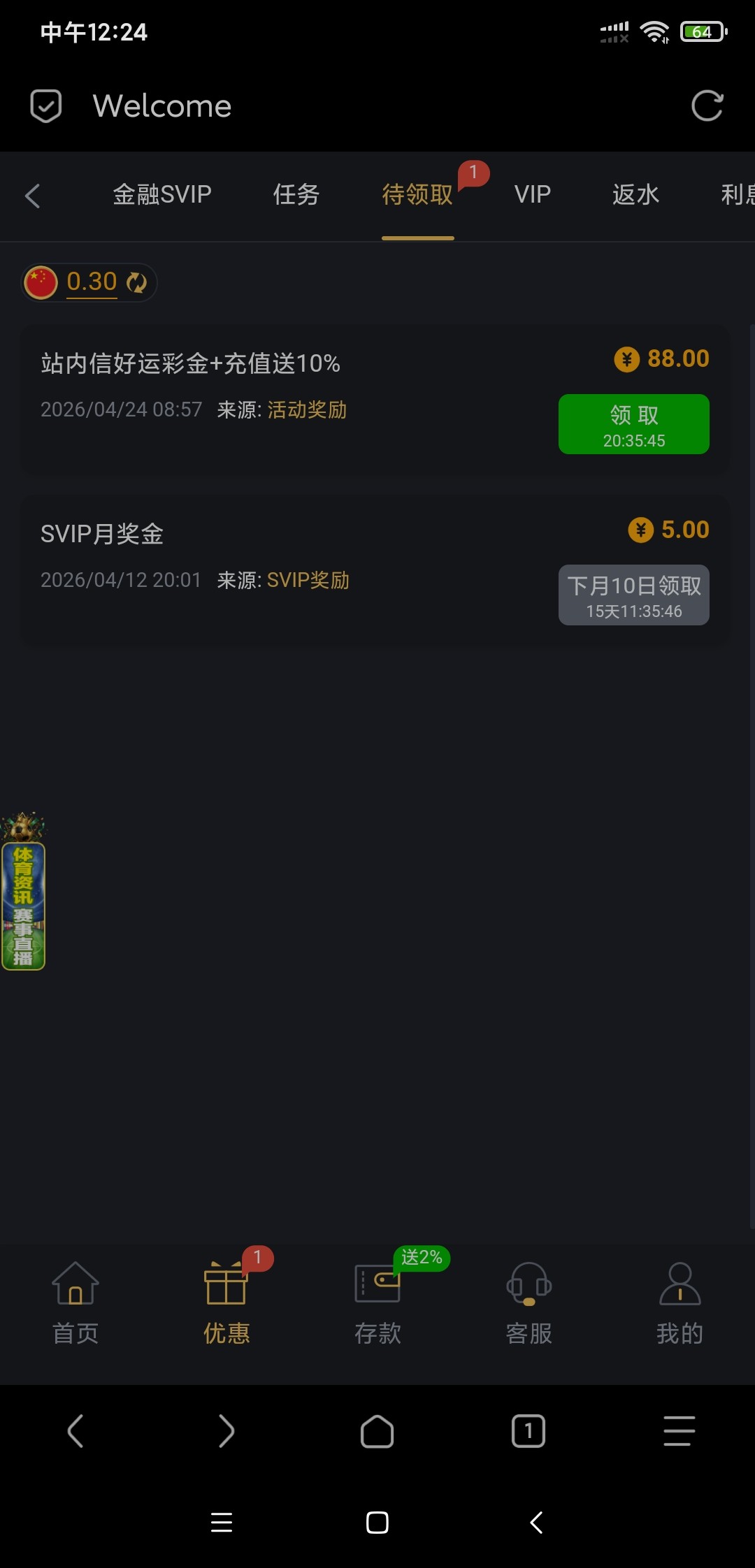Open the browser tabs switcher
Screen dimensions: 755x1568
(x=528, y=1431)
